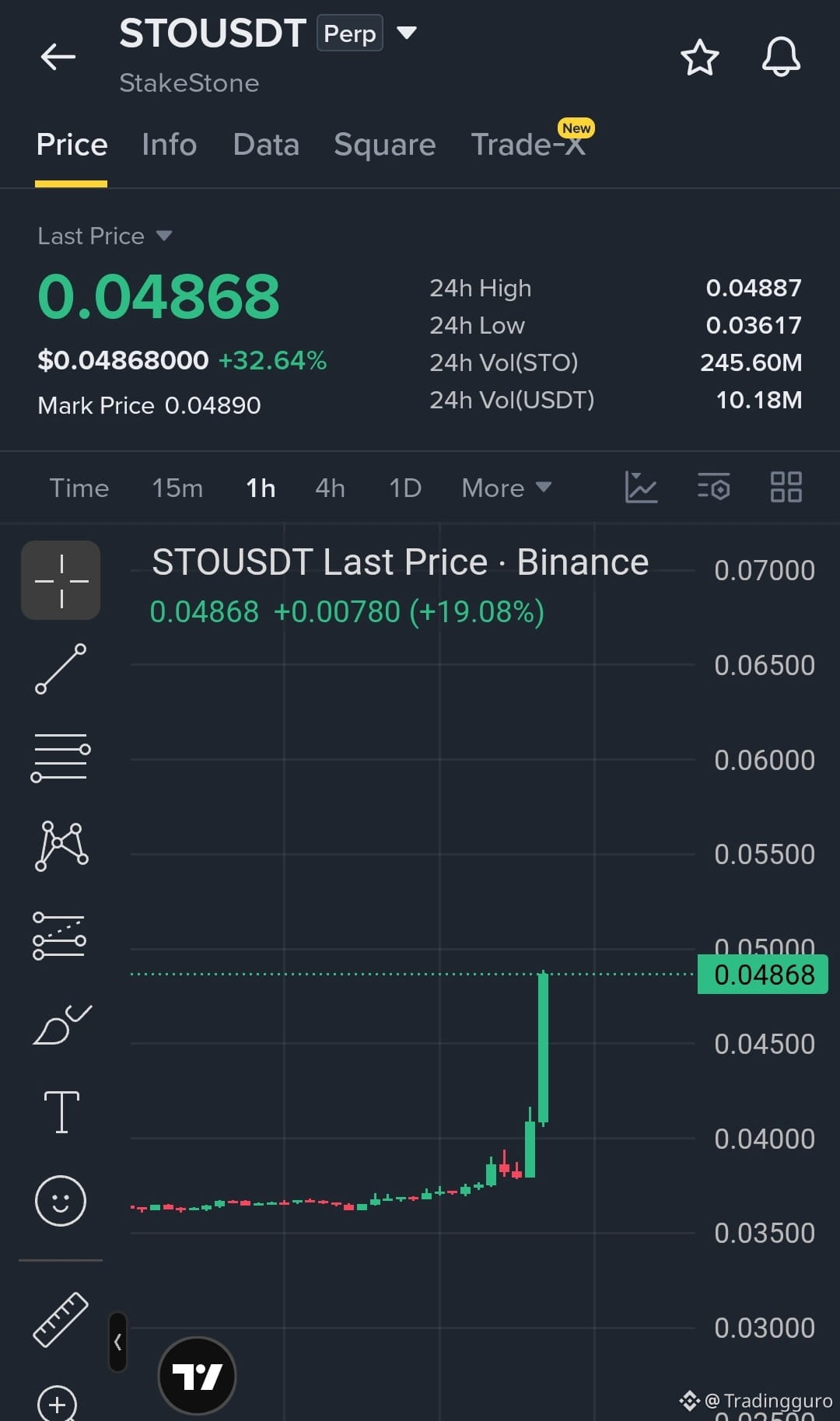Collapse the drawing toolbar with the arrow
The width and height of the screenshot is (840, 1421).
coord(117,1342)
